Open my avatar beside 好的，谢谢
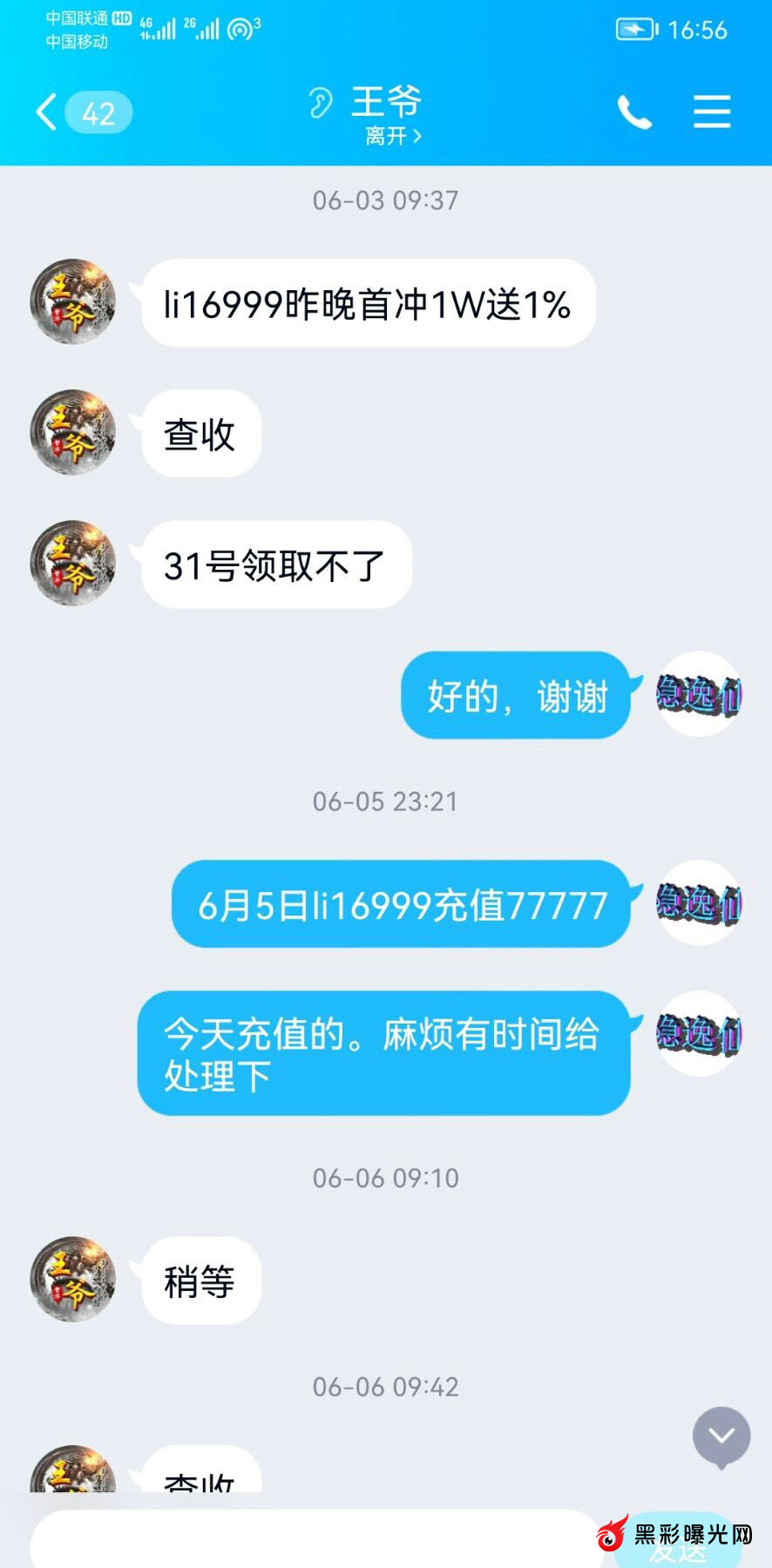The width and height of the screenshot is (772, 1568). (x=698, y=694)
